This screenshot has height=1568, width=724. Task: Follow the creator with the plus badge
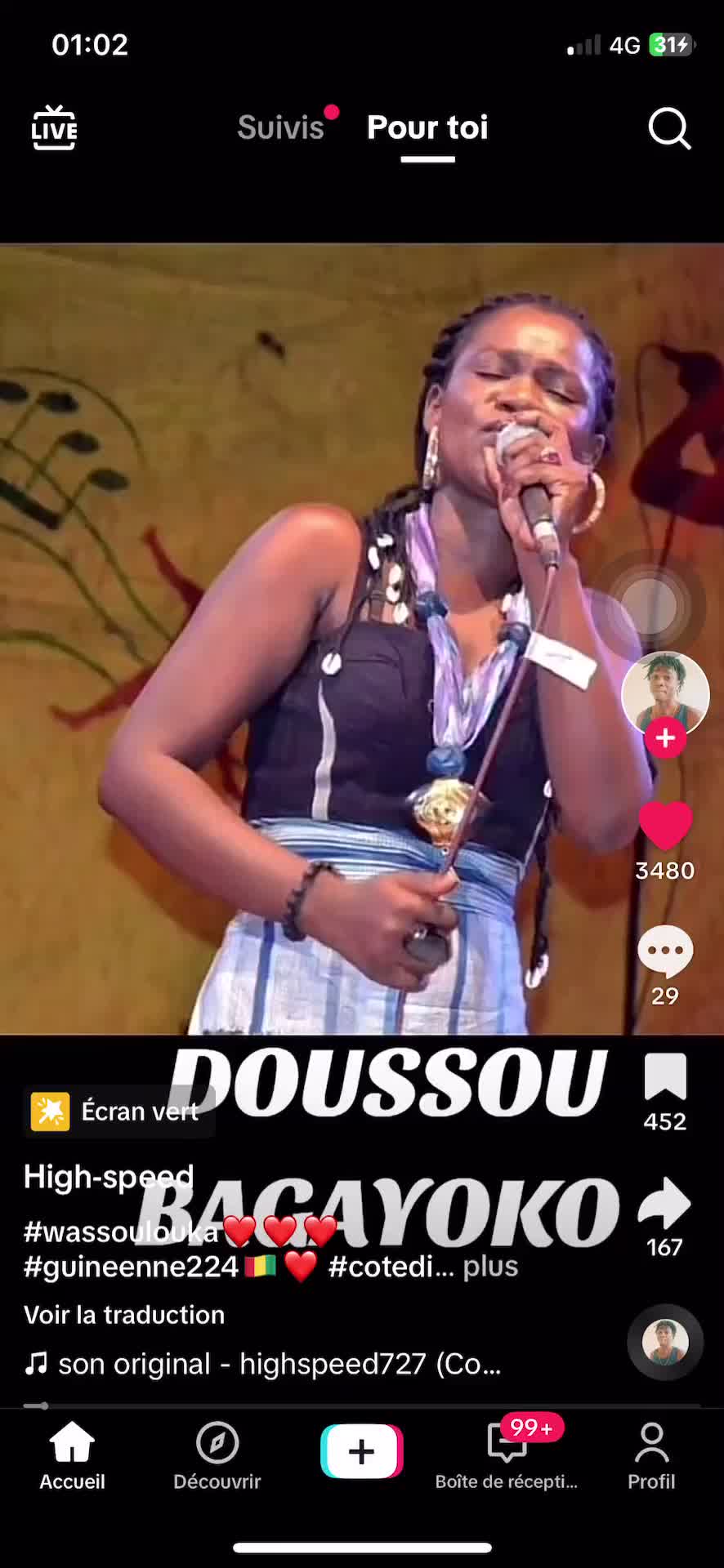click(665, 737)
